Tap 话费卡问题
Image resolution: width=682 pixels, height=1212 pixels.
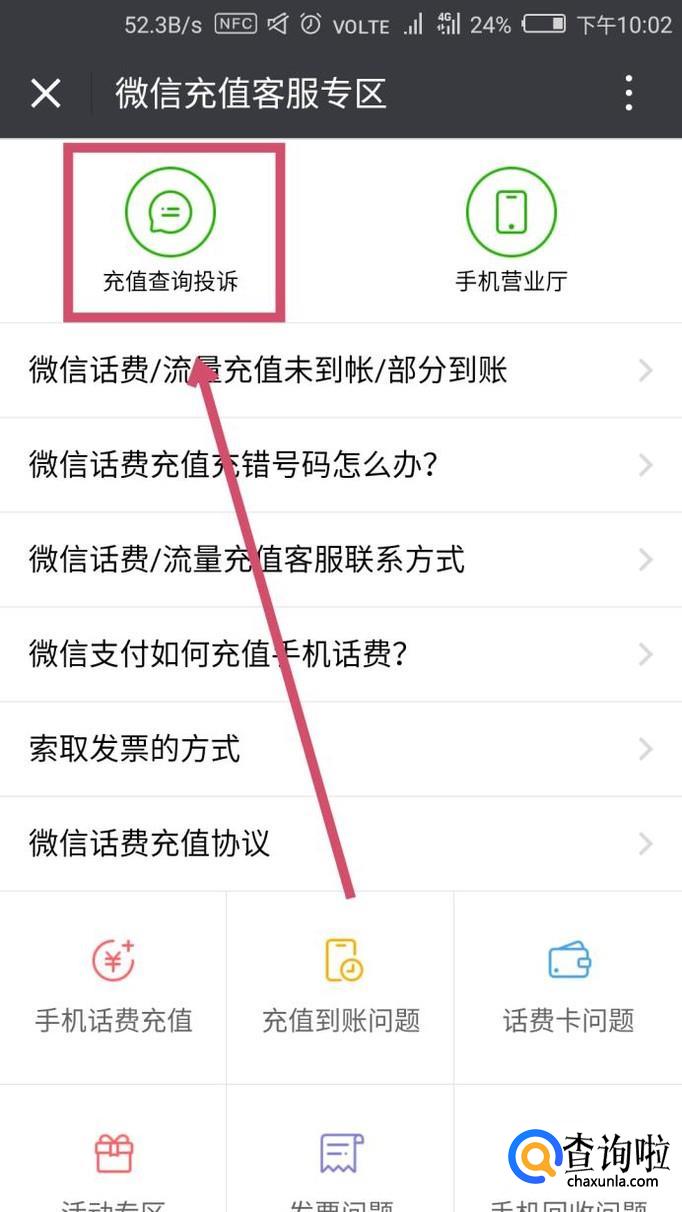tap(568, 986)
